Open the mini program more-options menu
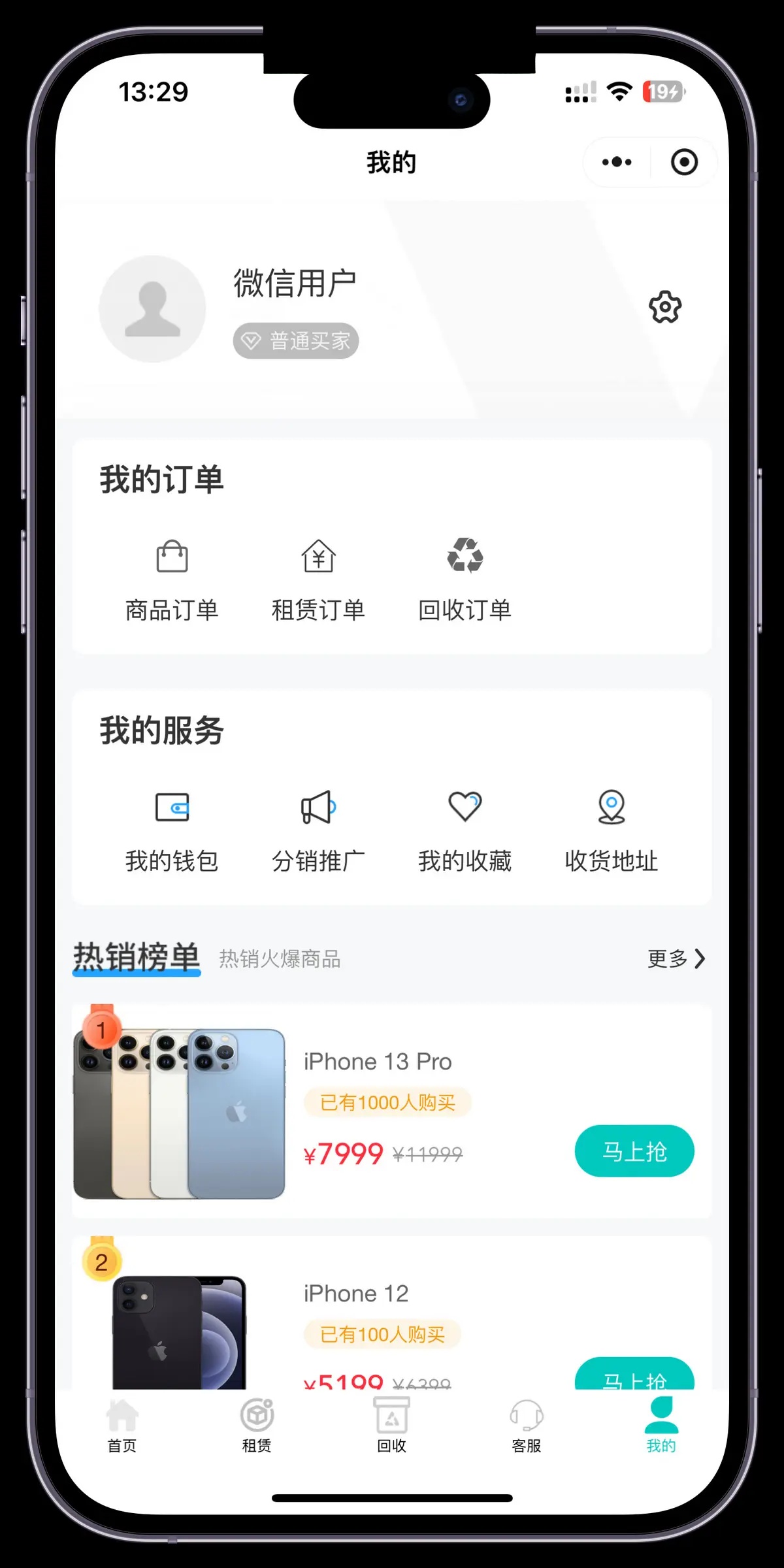 [x=616, y=162]
